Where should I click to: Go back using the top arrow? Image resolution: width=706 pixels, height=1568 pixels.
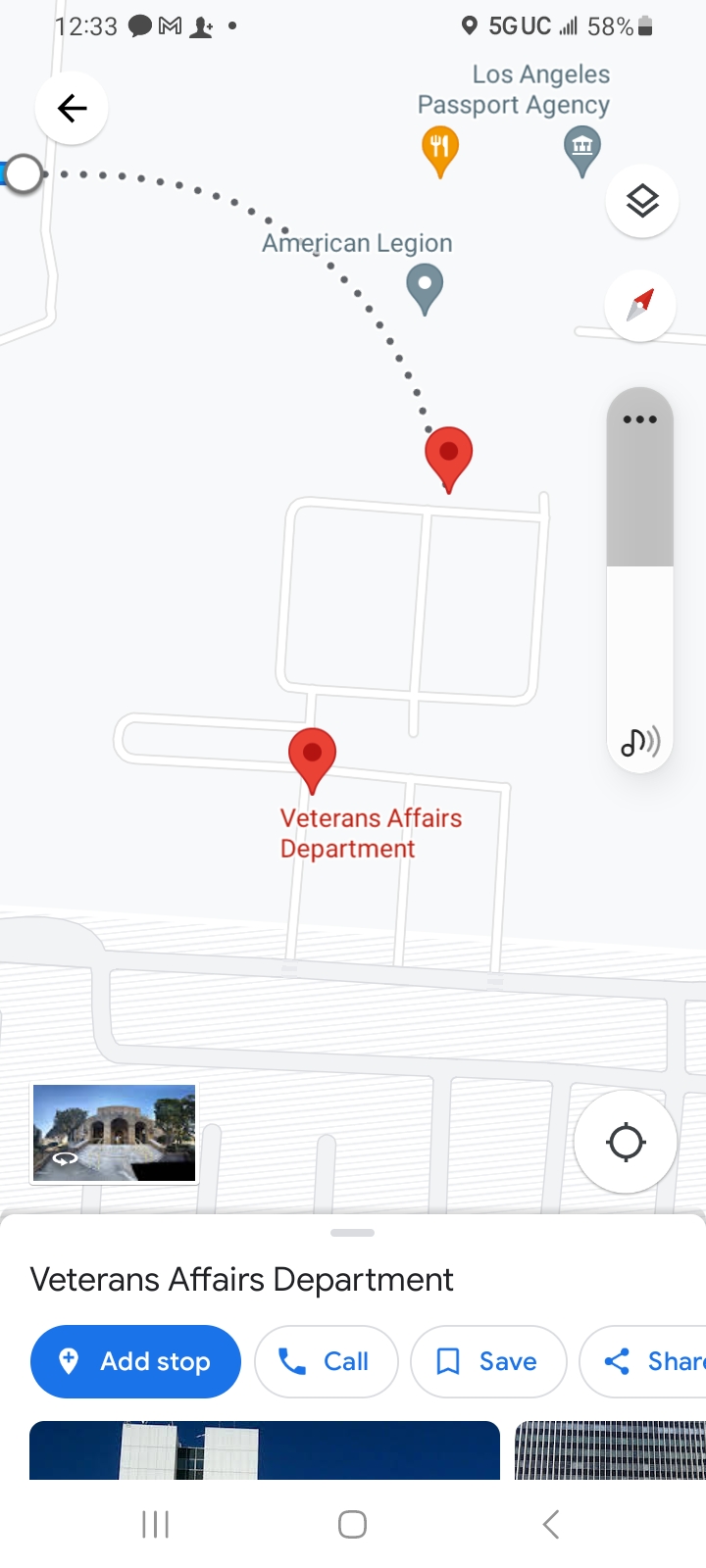[x=72, y=108]
